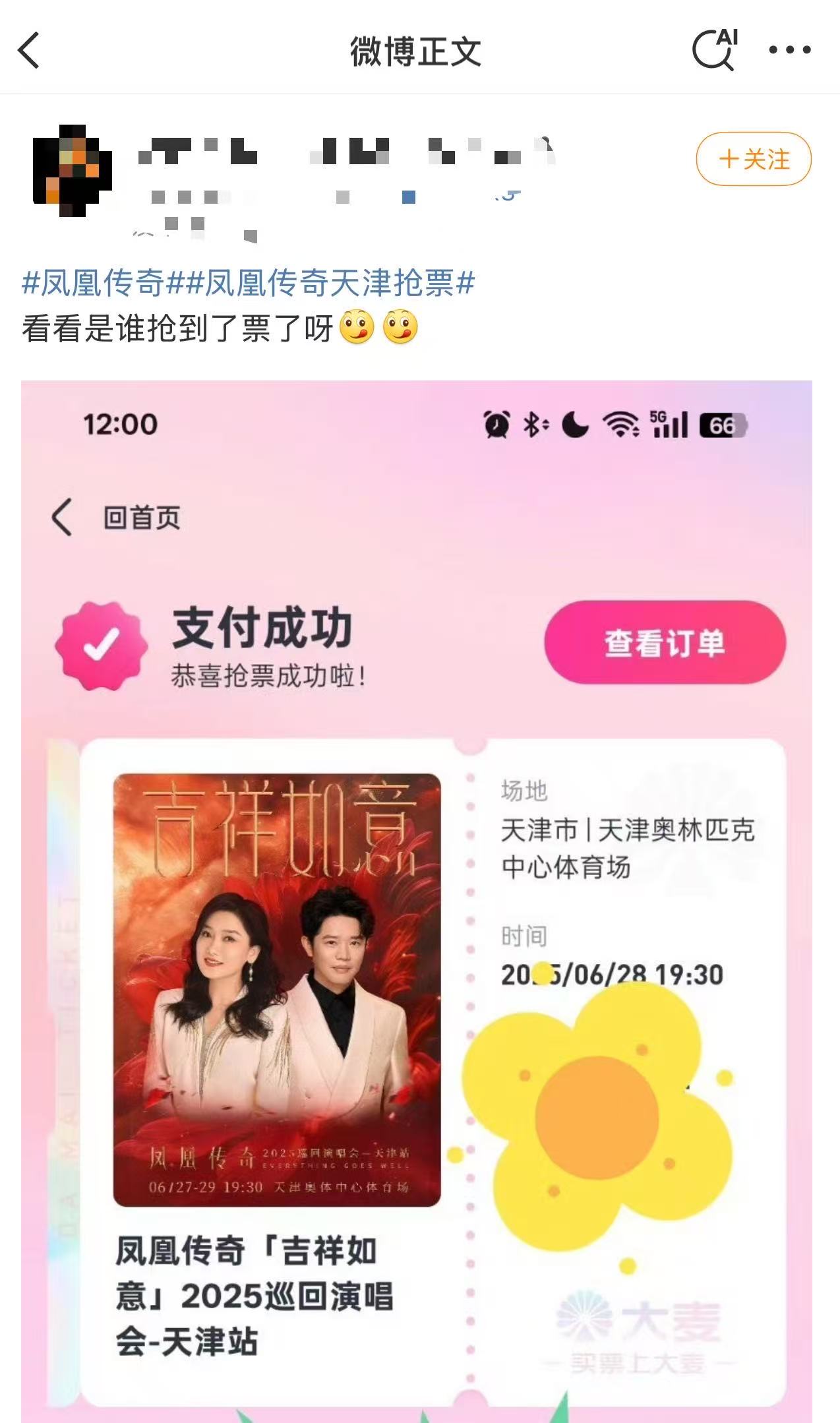
Task: Follow the author with +关注
Action: point(753,160)
